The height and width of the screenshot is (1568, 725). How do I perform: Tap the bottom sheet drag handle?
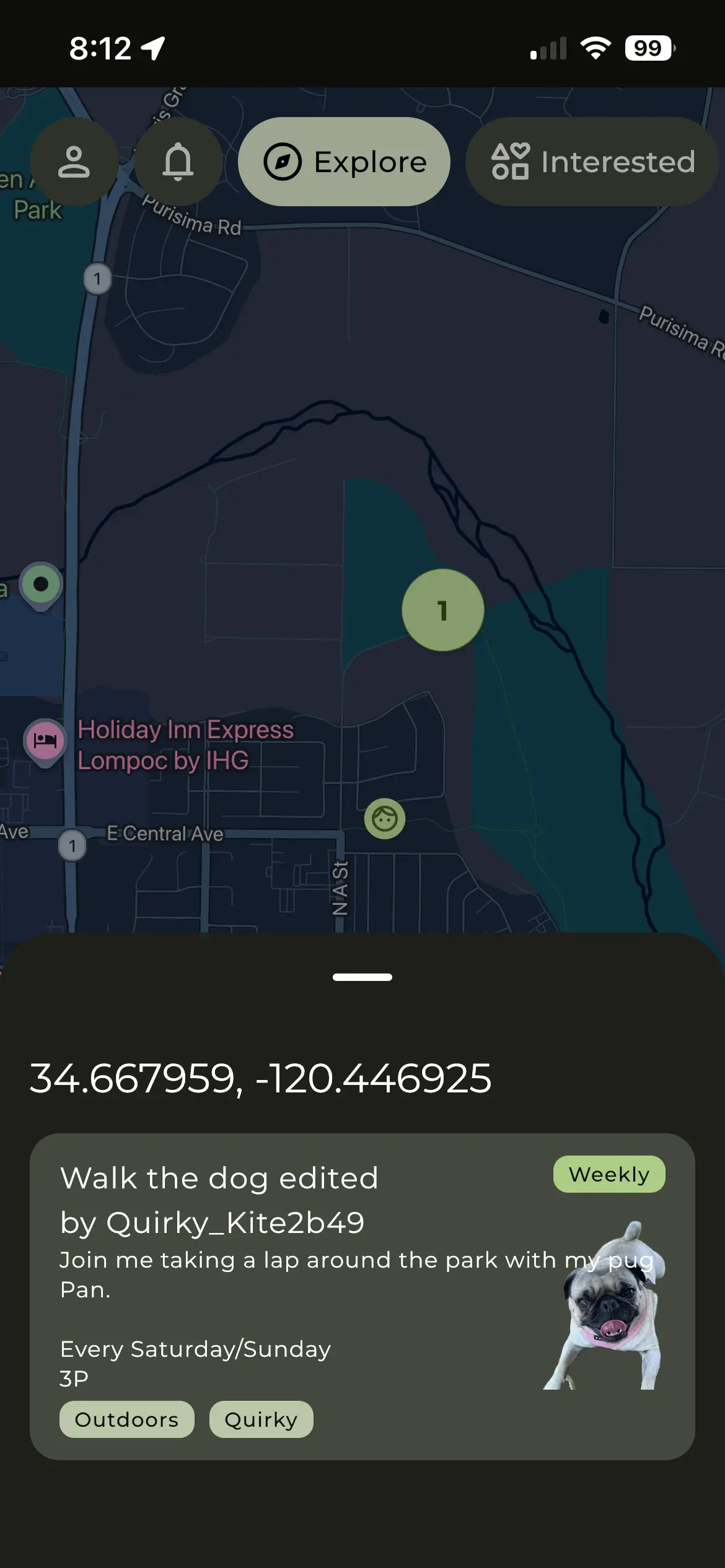click(362, 977)
